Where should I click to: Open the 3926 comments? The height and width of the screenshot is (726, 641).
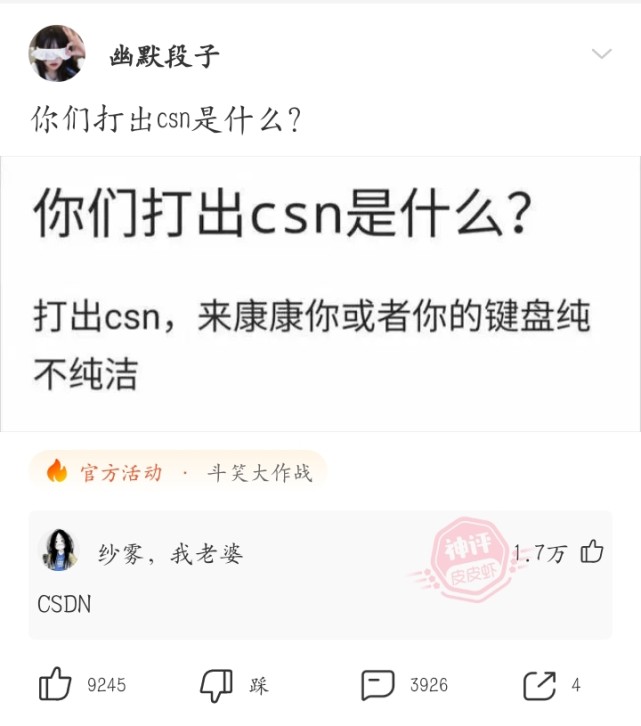tap(378, 685)
